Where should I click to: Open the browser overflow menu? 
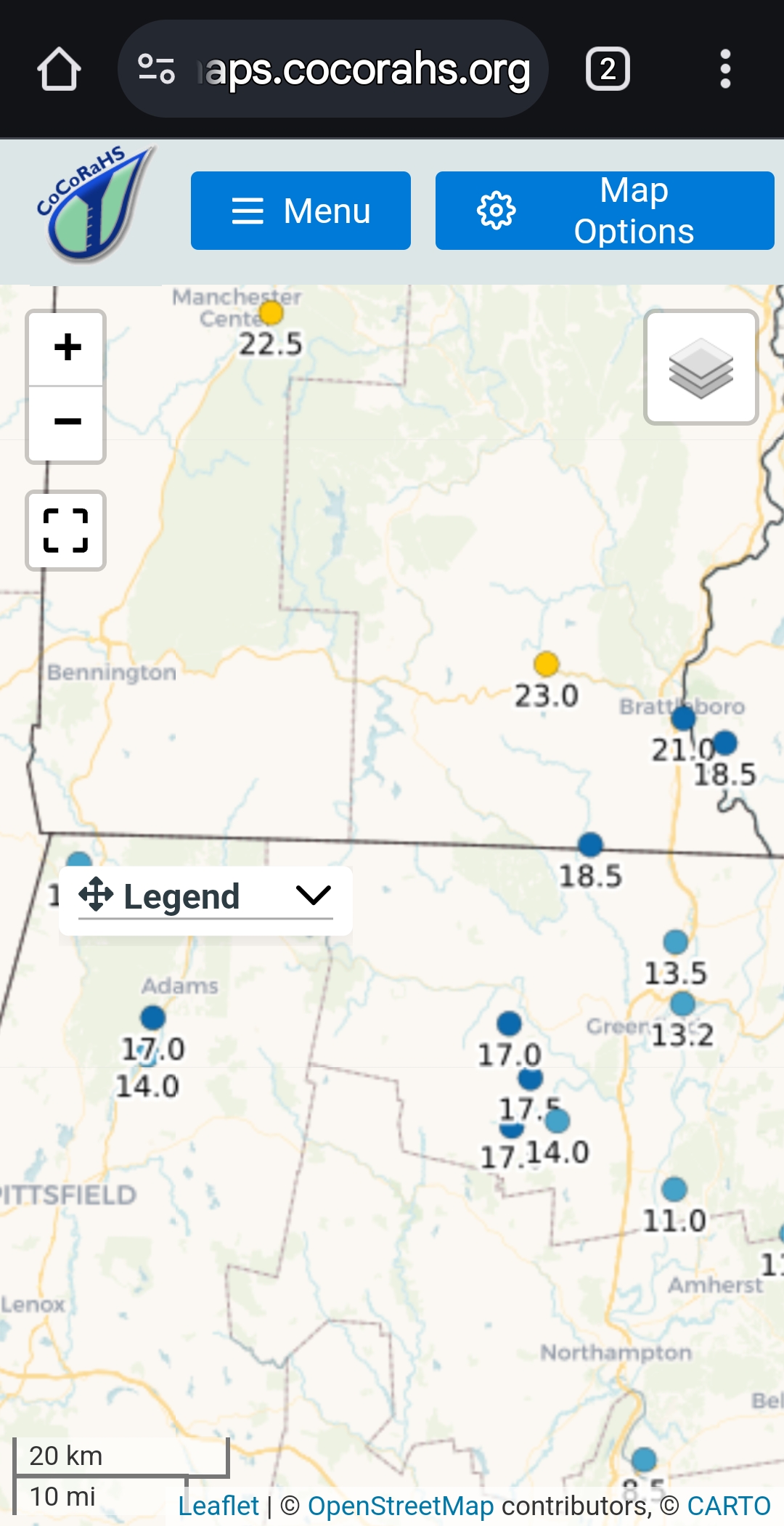(724, 69)
